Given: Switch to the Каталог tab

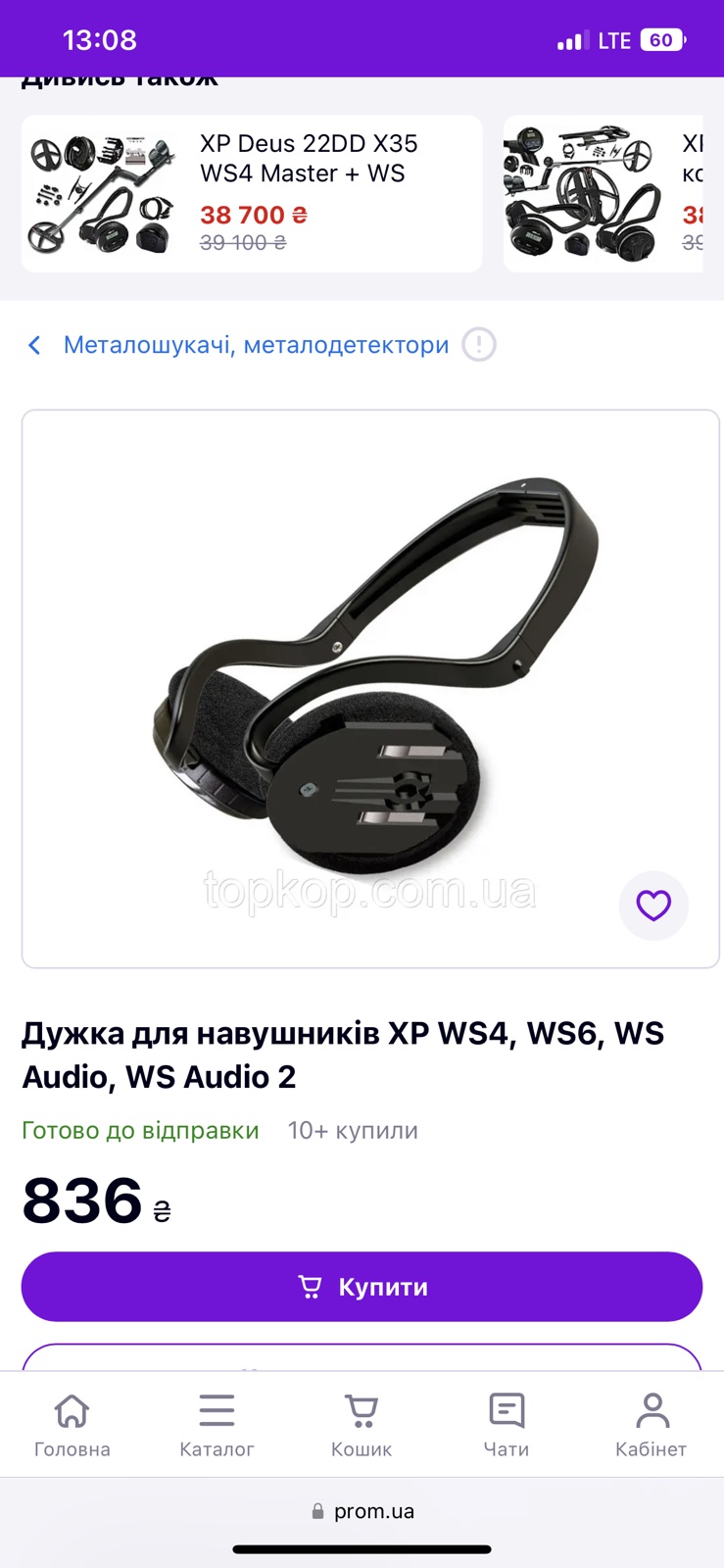Looking at the screenshot, I should pyautogui.click(x=217, y=1425).
